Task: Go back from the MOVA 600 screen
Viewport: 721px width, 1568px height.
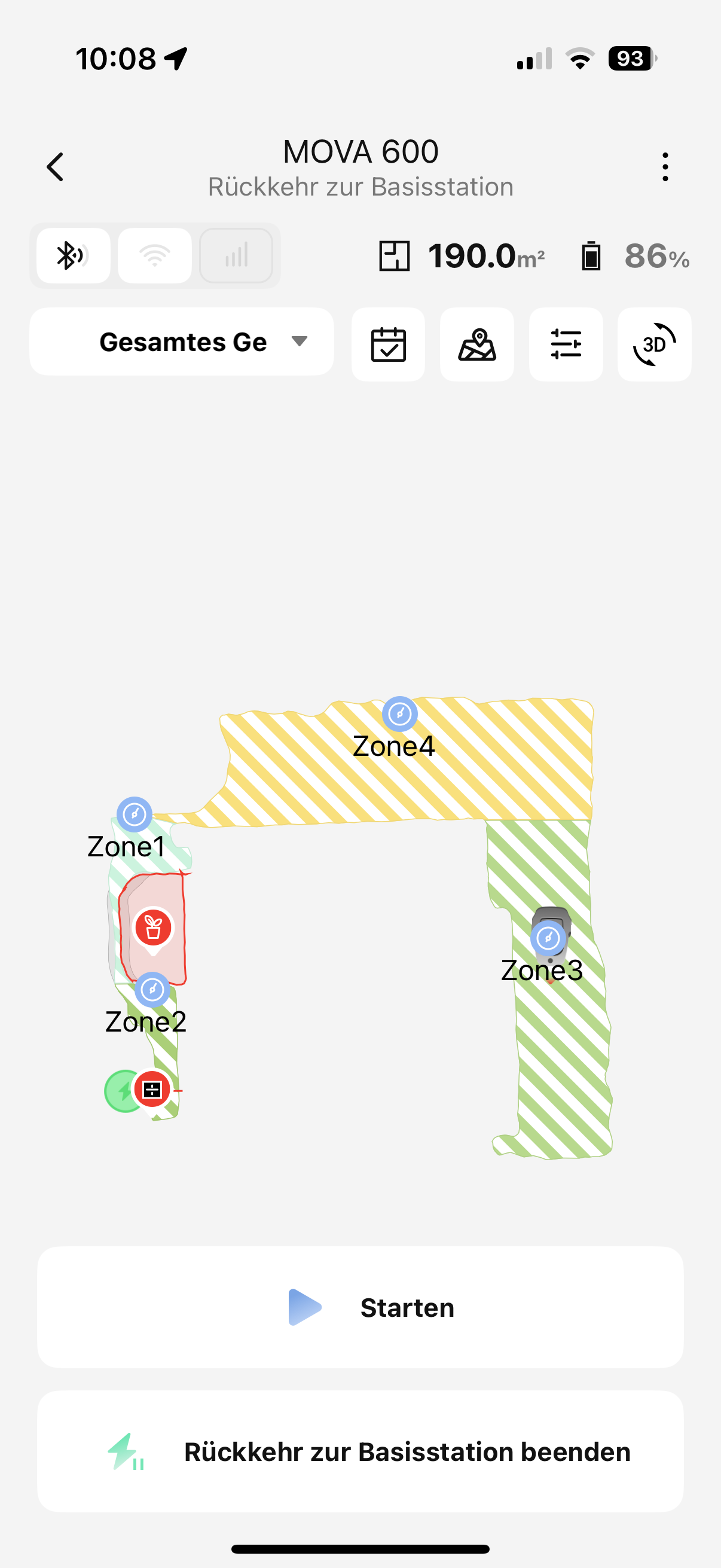Action: tap(56, 167)
